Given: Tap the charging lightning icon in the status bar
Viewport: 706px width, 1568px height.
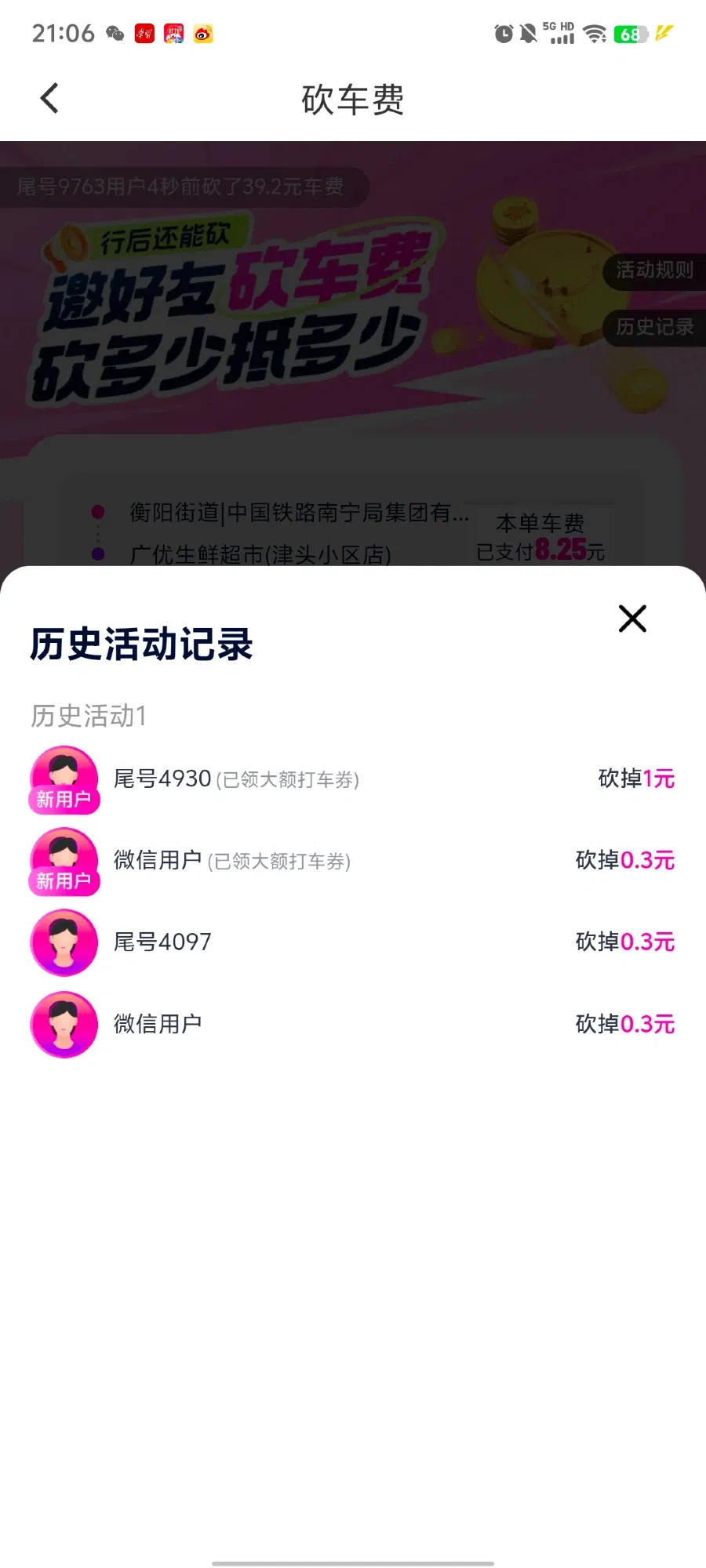Looking at the screenshot, I should [663, 33].
